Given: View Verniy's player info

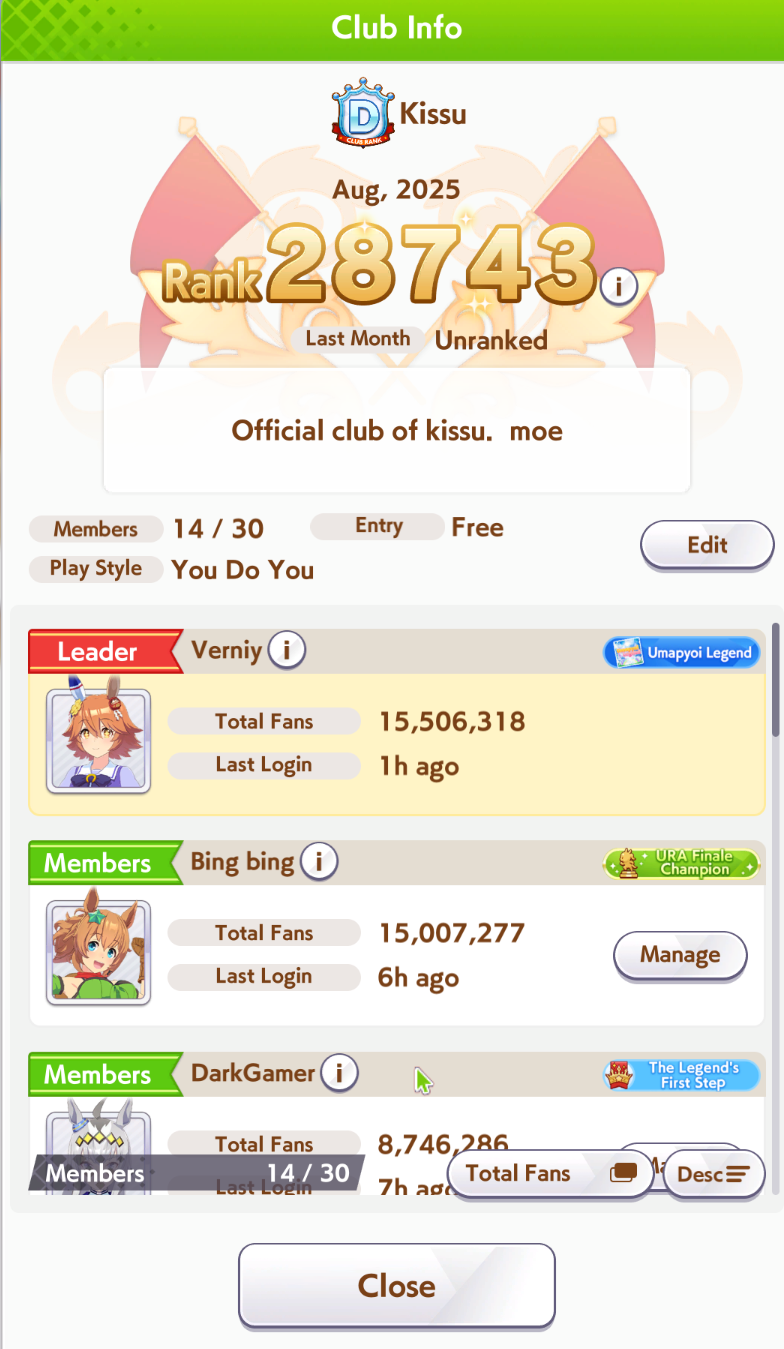Looking at the screenshot, I should click(287, 651).
